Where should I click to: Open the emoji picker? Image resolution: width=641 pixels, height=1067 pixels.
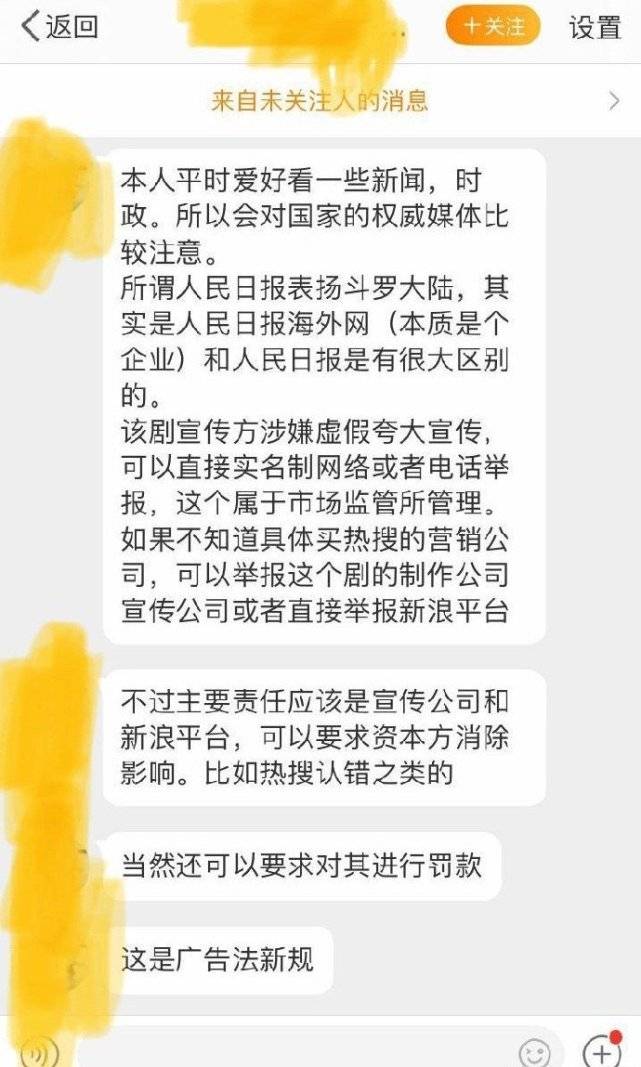point(534,1052)
